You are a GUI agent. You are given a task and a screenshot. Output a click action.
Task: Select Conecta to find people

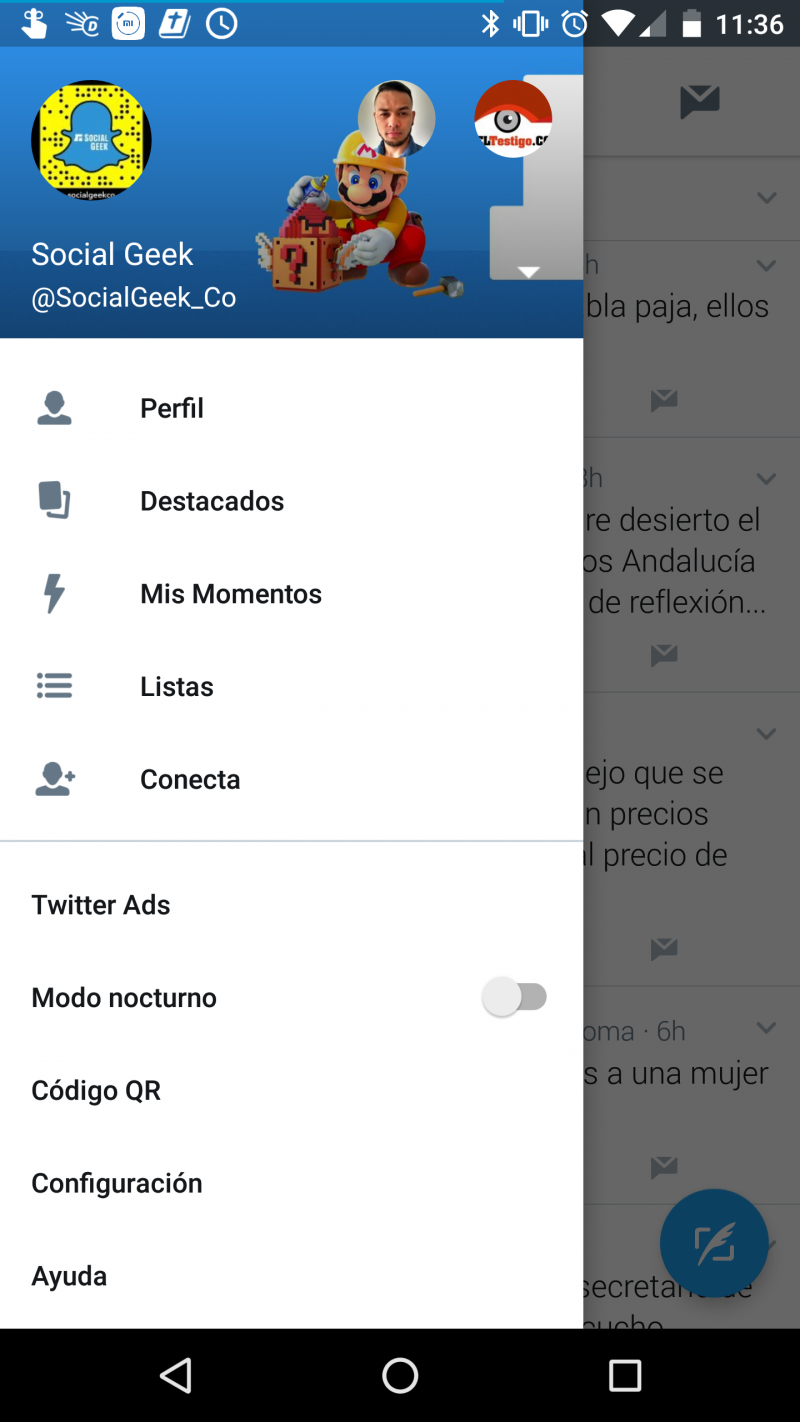pyautogui.click(x=291, y=780)
